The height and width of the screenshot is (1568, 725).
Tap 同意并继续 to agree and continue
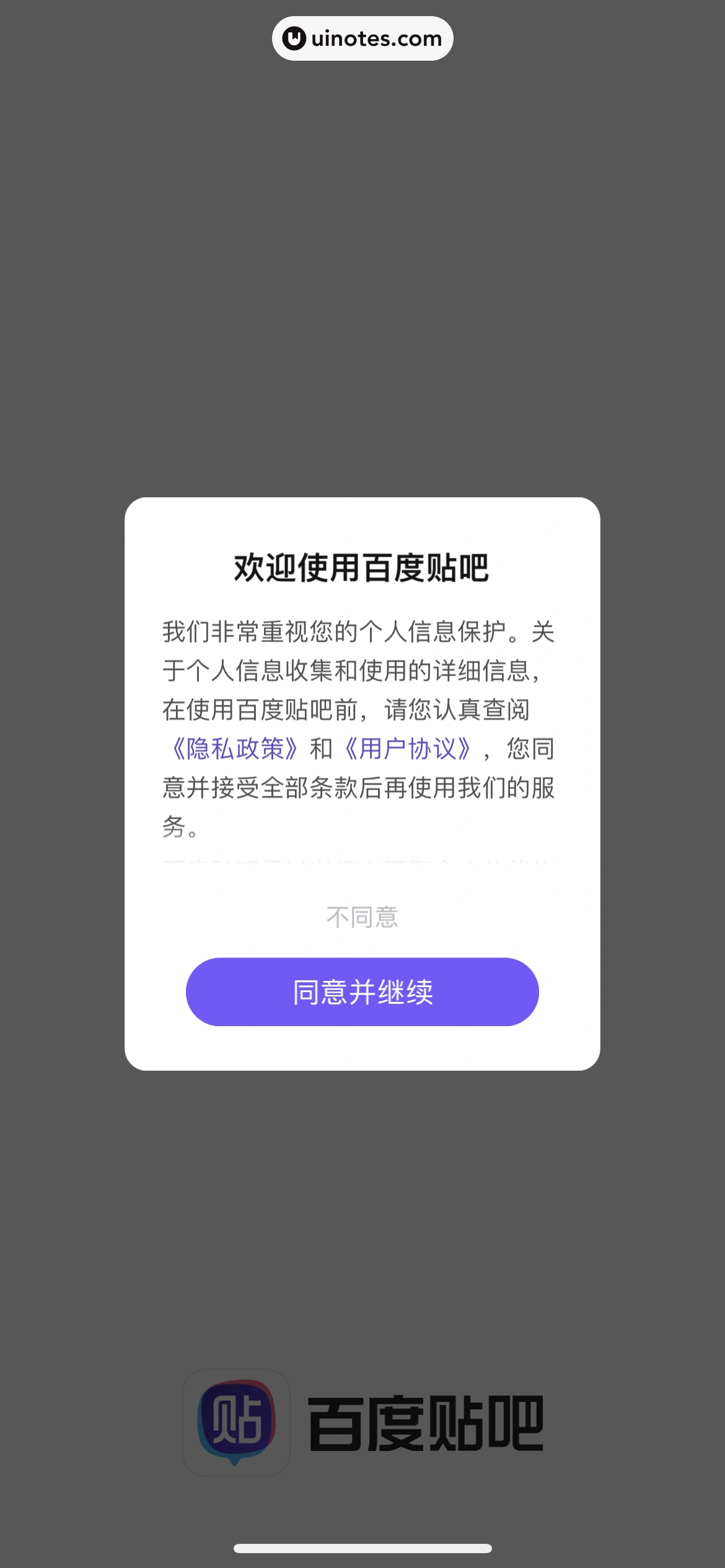pyautogui.click(x=362, y=992)
